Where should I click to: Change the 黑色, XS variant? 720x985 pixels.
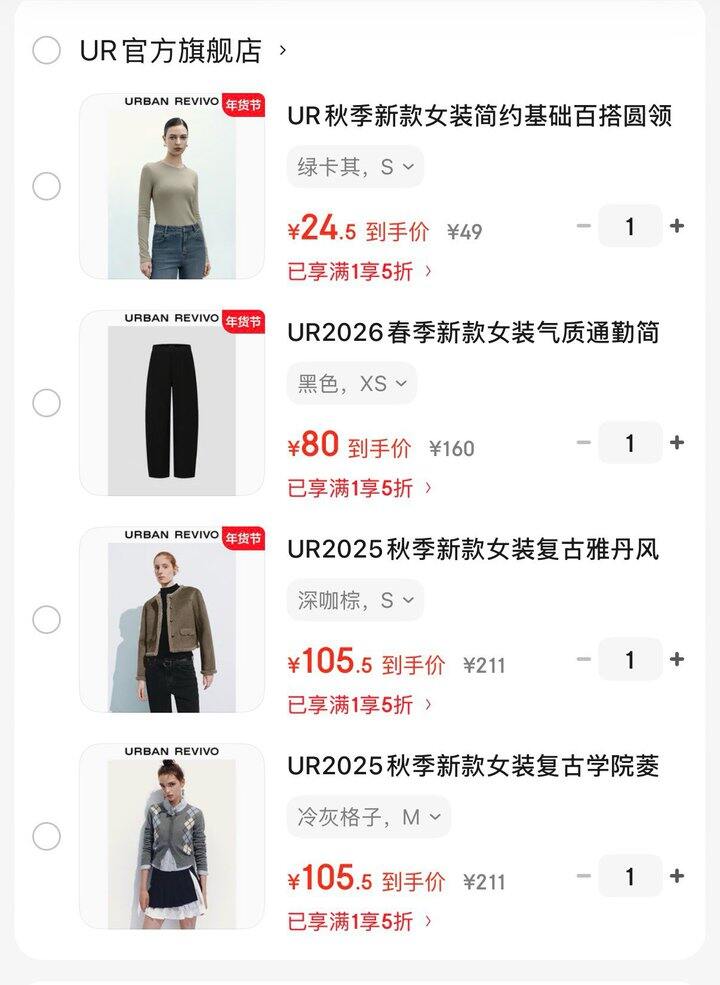[352, 384]
